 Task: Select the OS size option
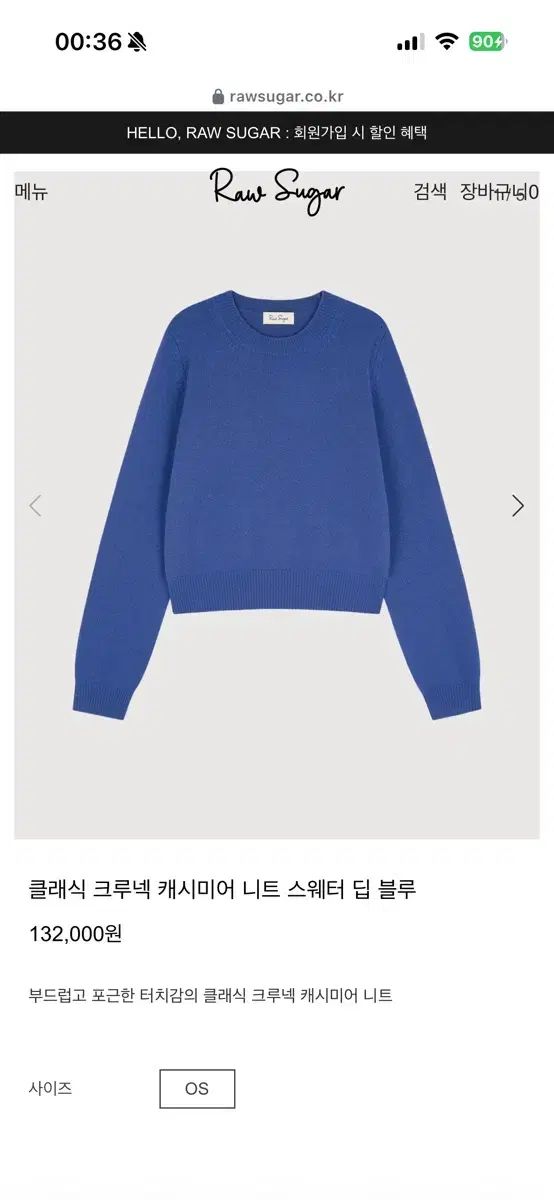(197, 1089)
